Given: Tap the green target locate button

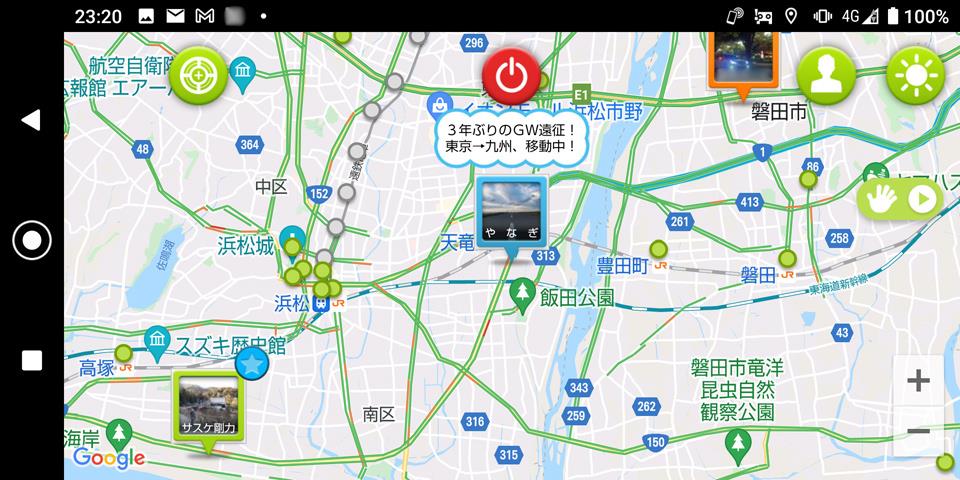Looking at the screenshot, I should pyautogui.click(x=198, y=76).
